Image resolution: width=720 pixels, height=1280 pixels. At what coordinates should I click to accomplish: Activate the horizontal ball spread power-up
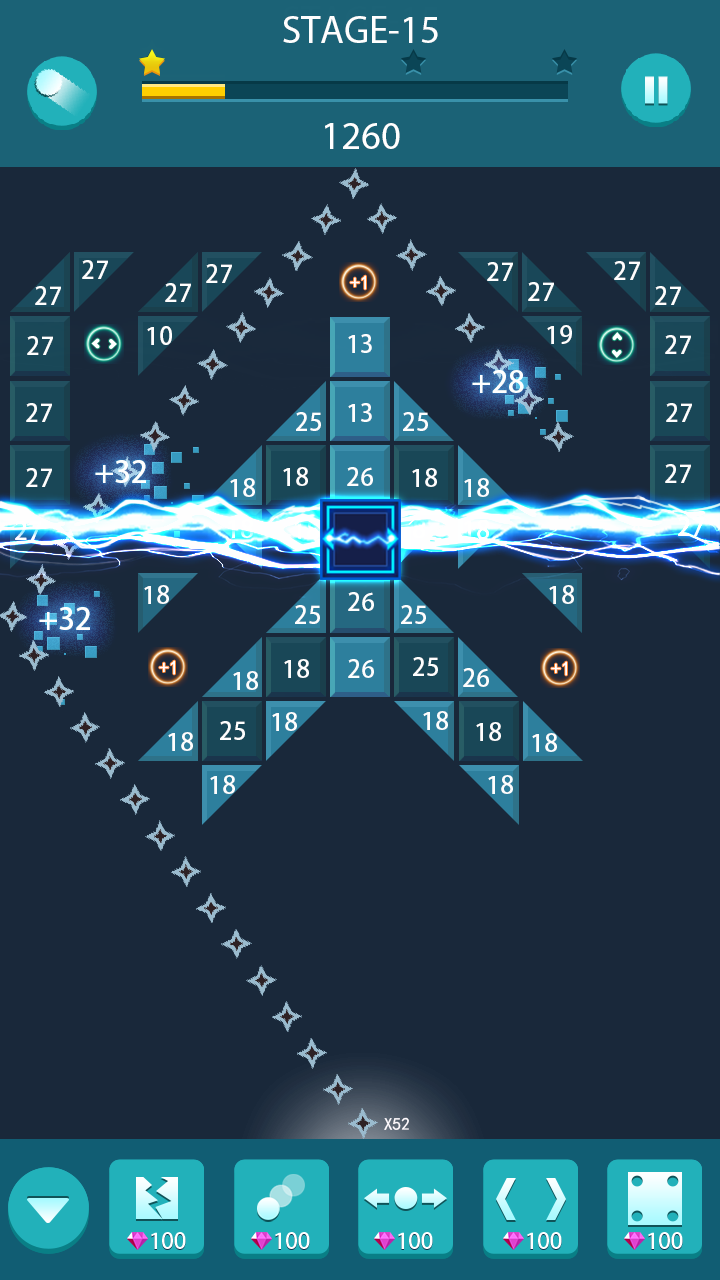(x=405, y=1208)
